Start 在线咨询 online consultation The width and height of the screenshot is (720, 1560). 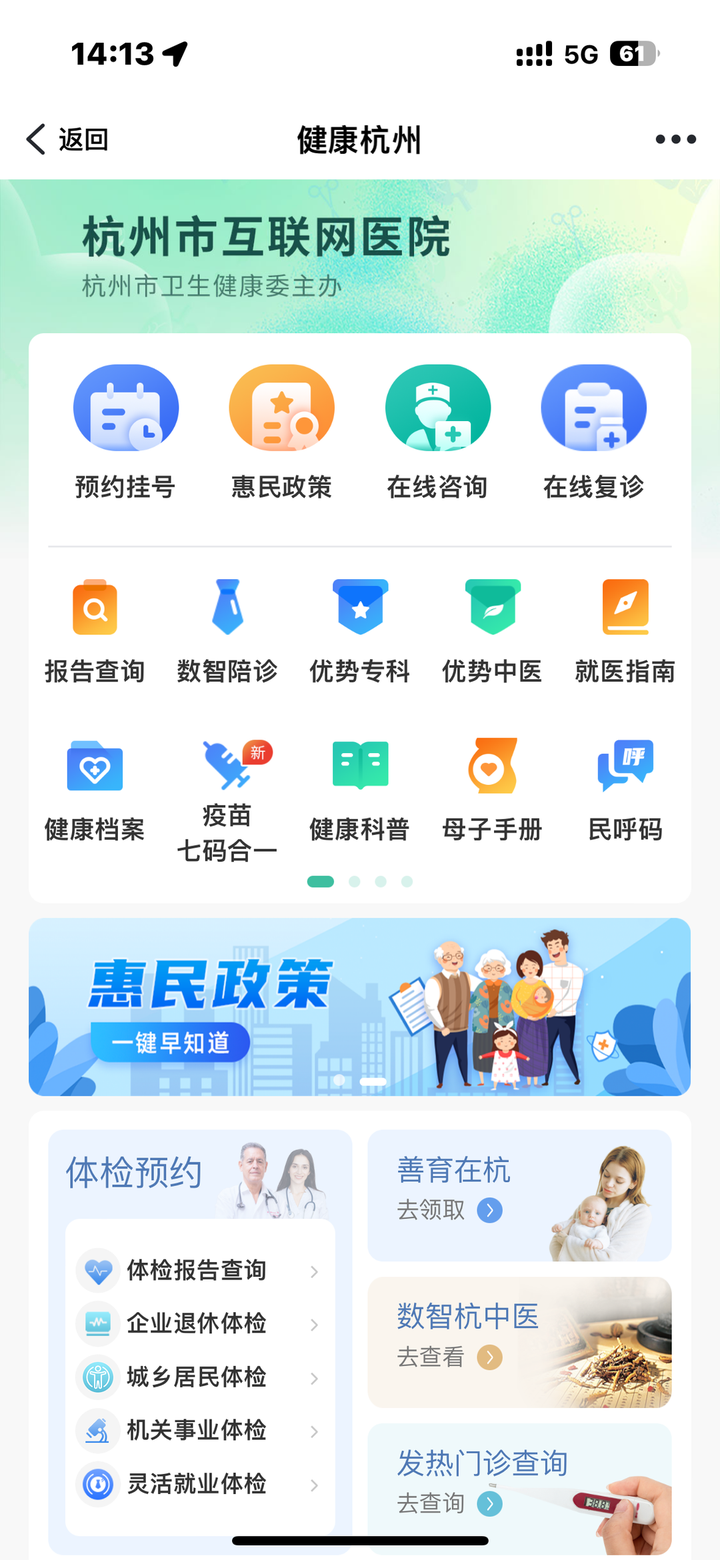438,432
